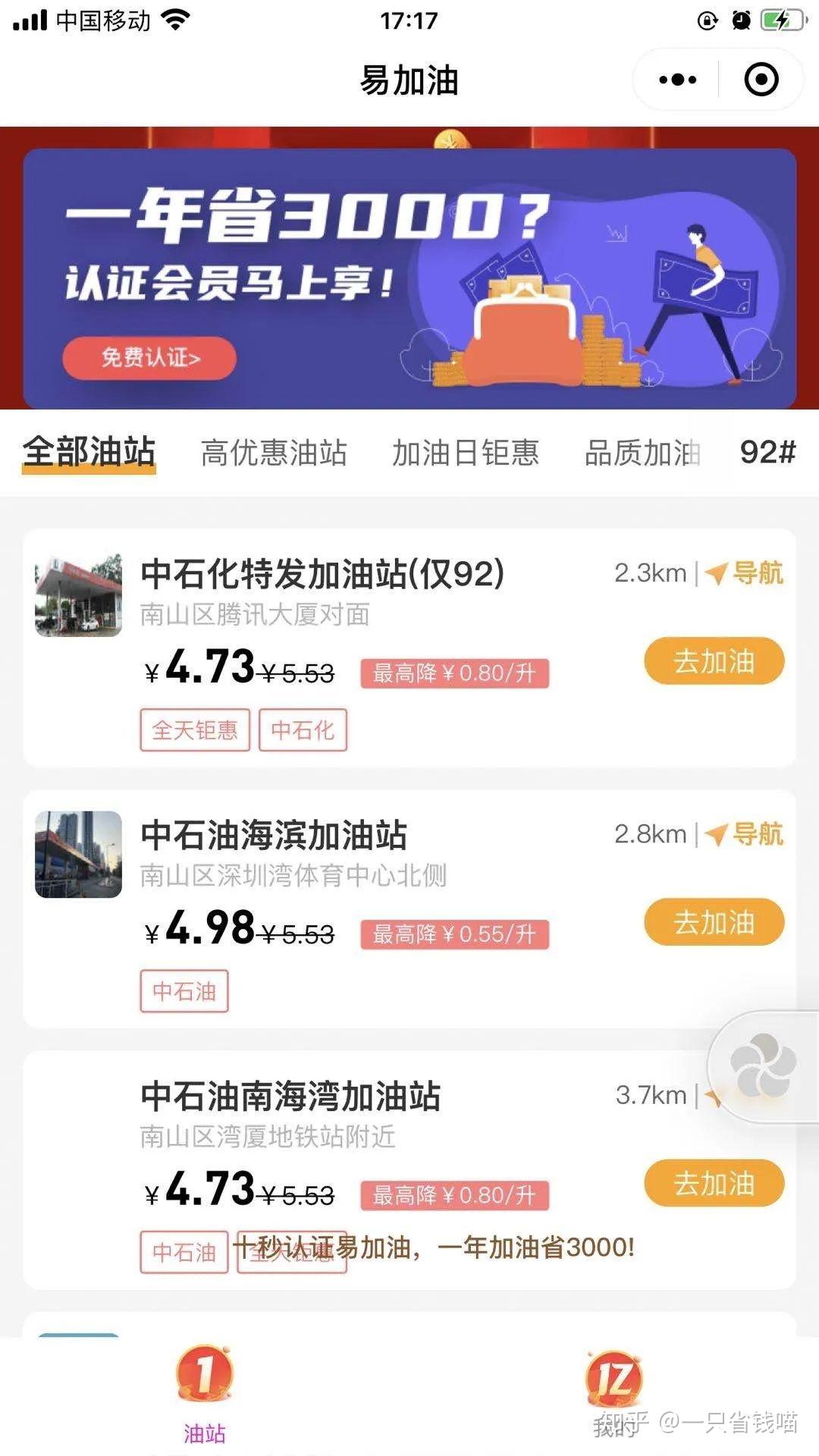Open the mini program overflow menu
Screen dimensions: 819x1456
coord(677,80)
